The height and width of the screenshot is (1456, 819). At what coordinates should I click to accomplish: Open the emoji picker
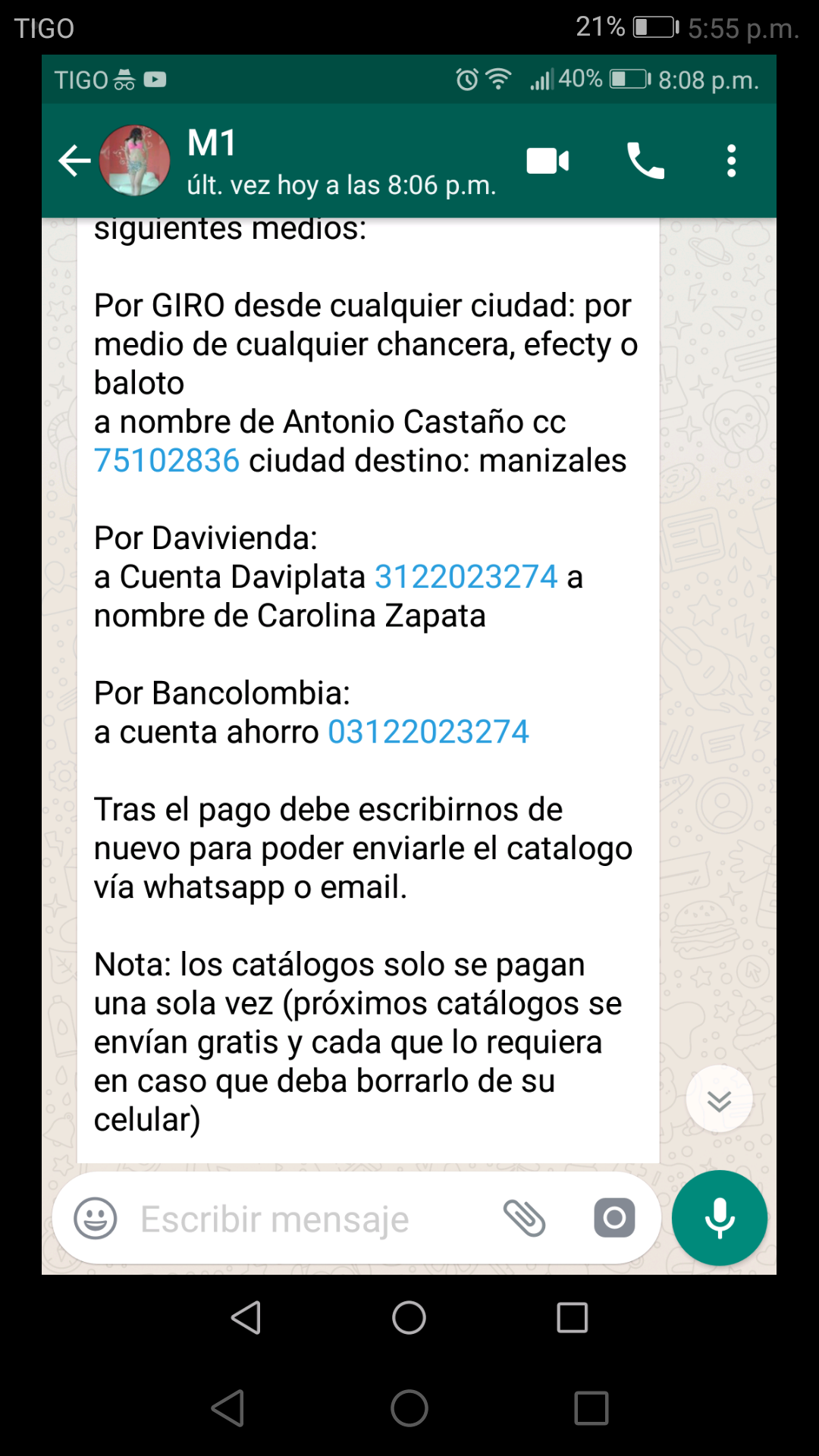pyautogui.click(x=96, y=1219)
